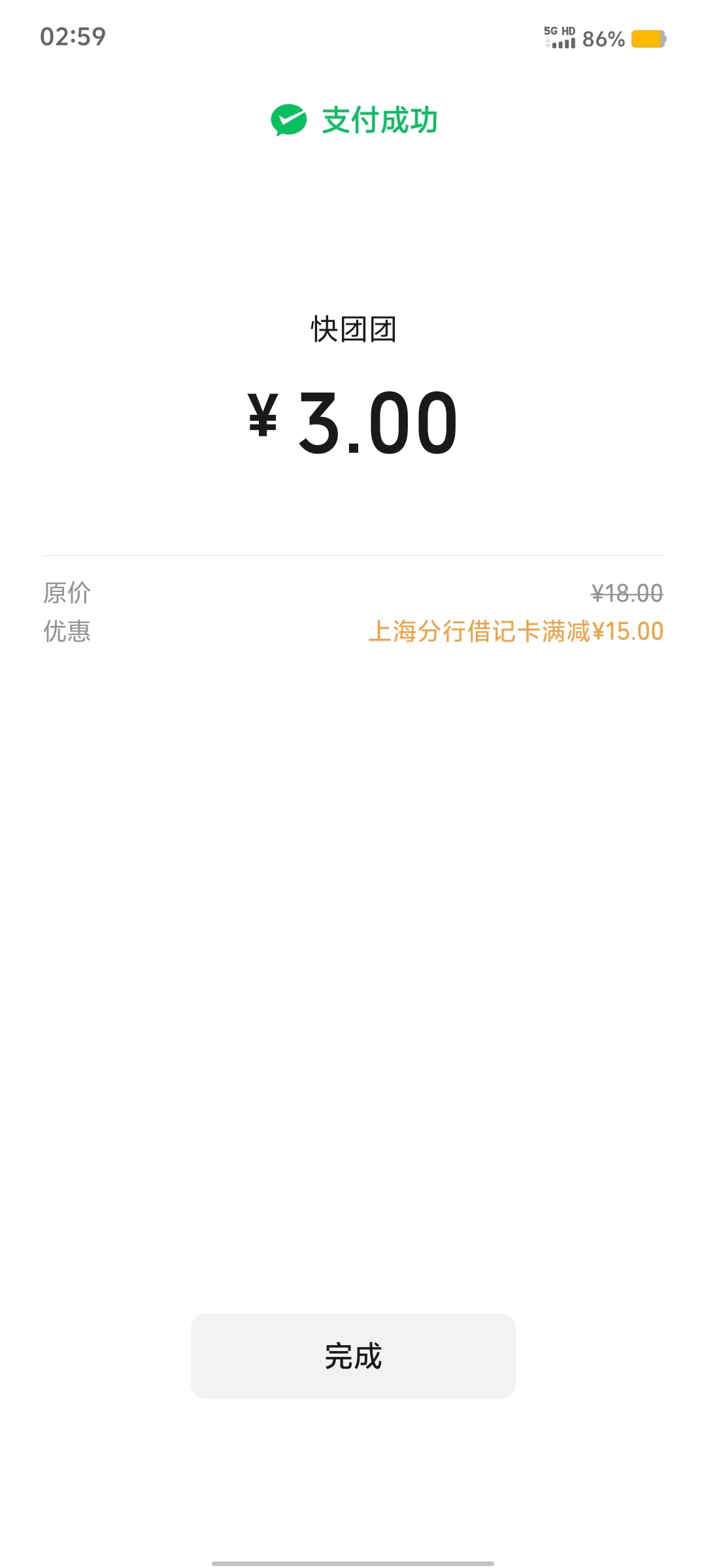Tap the 完成 button to finish
This screenshot has width=706, height=1568.
[353, 1356]
